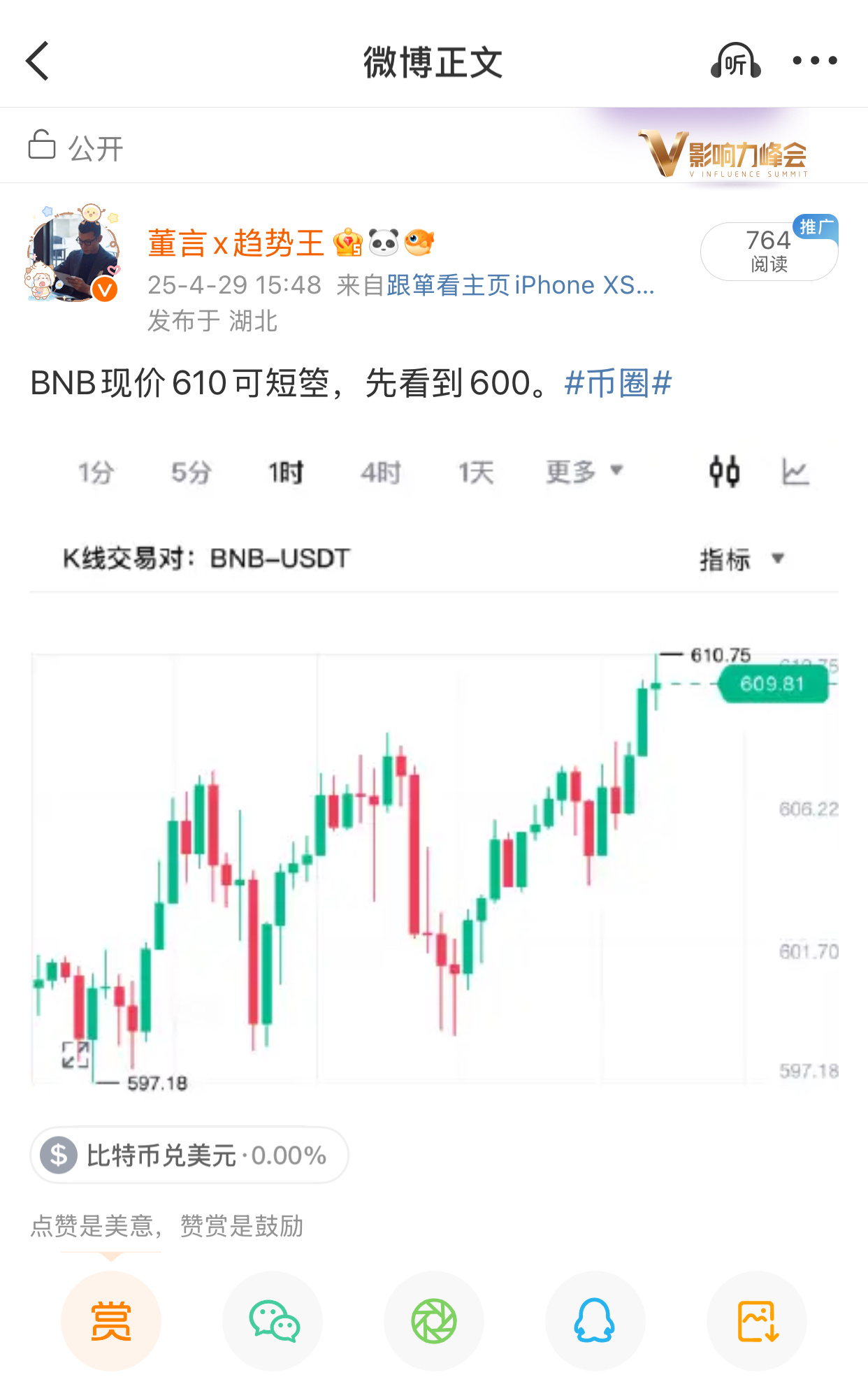This screenshot has width=868, height=1398.
Task: Share the post to QQ
Action: coord(595,1321)
